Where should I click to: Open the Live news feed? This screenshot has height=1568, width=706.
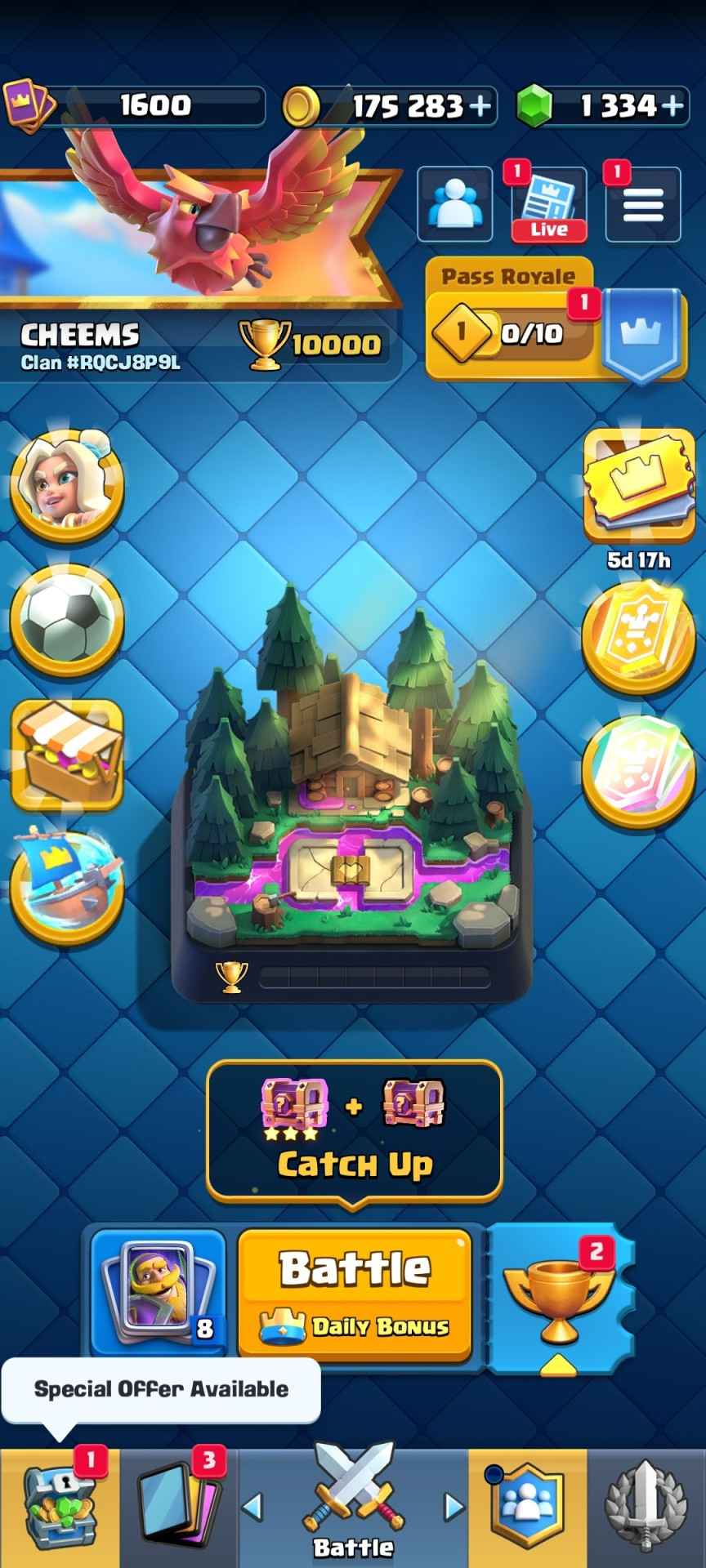pyautogui.click(x=549, y=205)
